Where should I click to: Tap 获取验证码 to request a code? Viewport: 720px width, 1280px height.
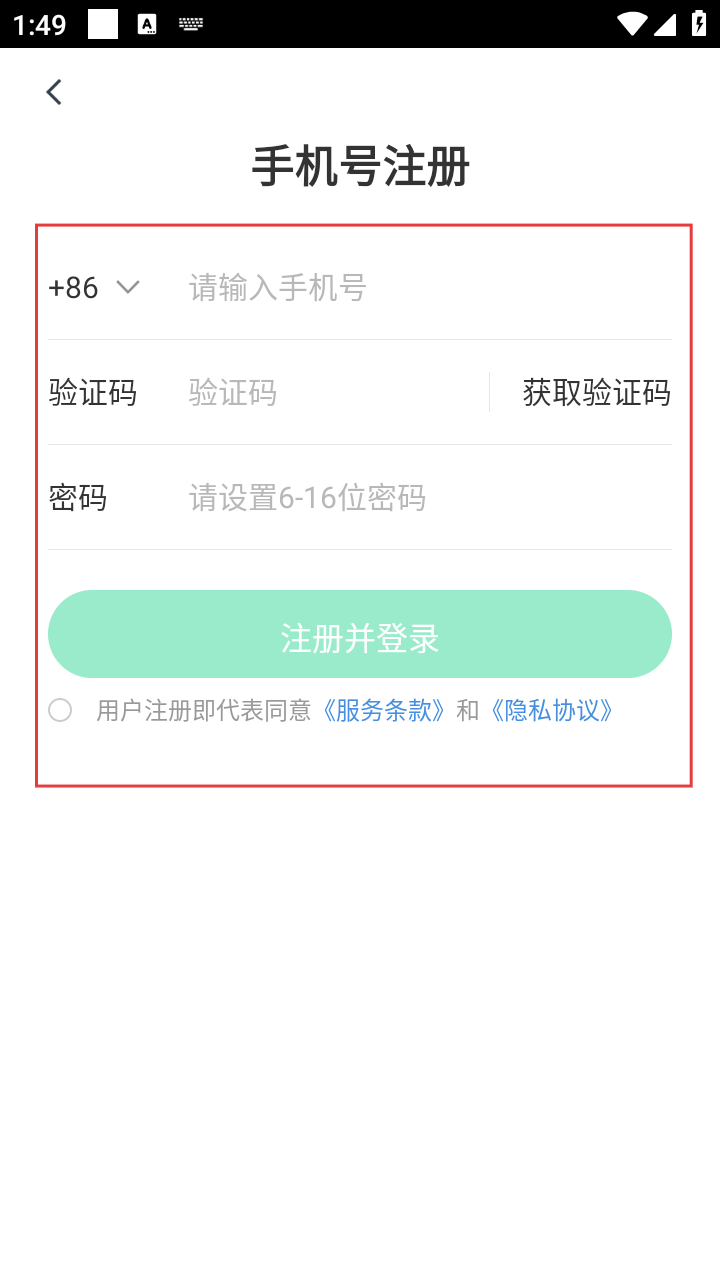coord(596,393)
